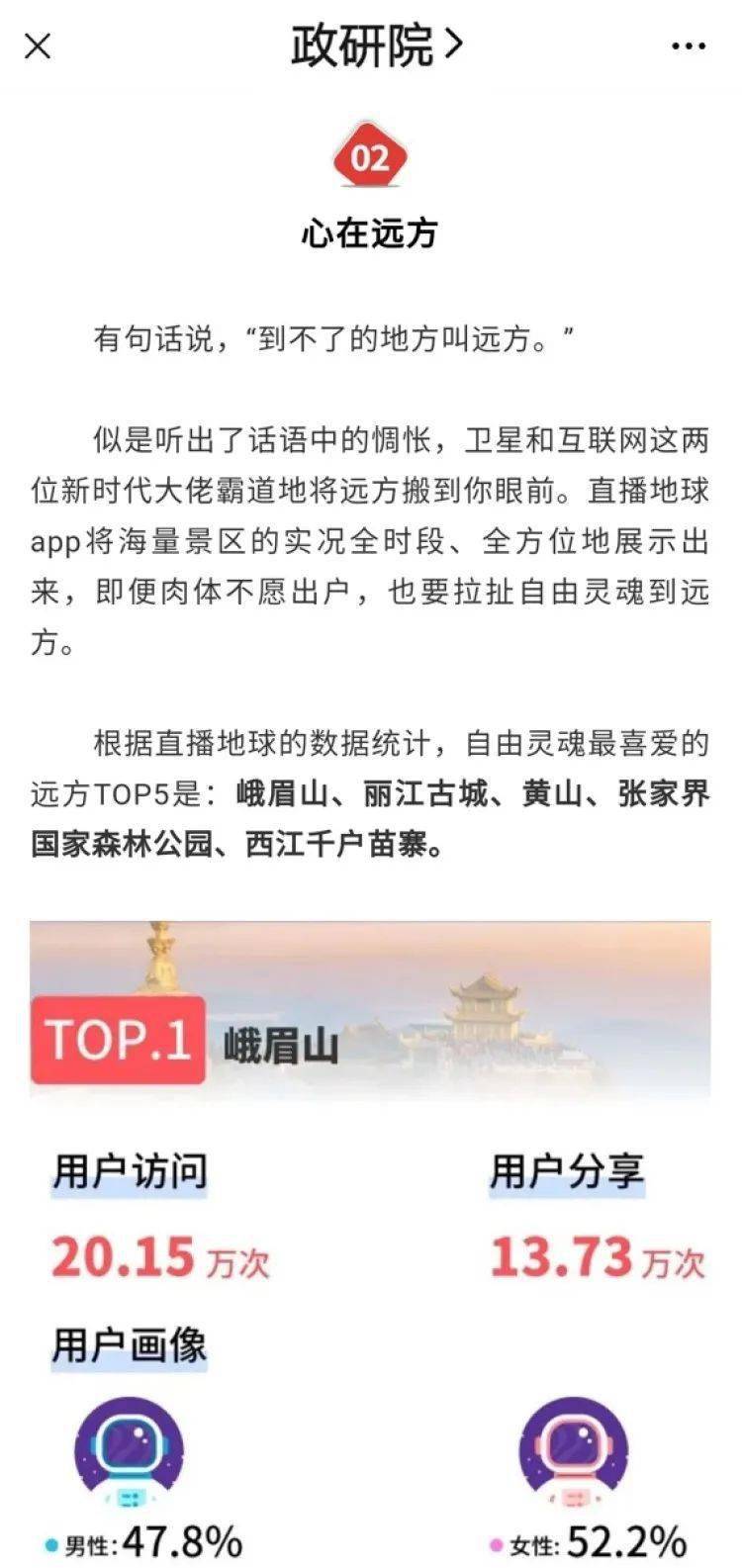The image size is (742, 1568).
Task: Close the article page
Action: (38, 46)
